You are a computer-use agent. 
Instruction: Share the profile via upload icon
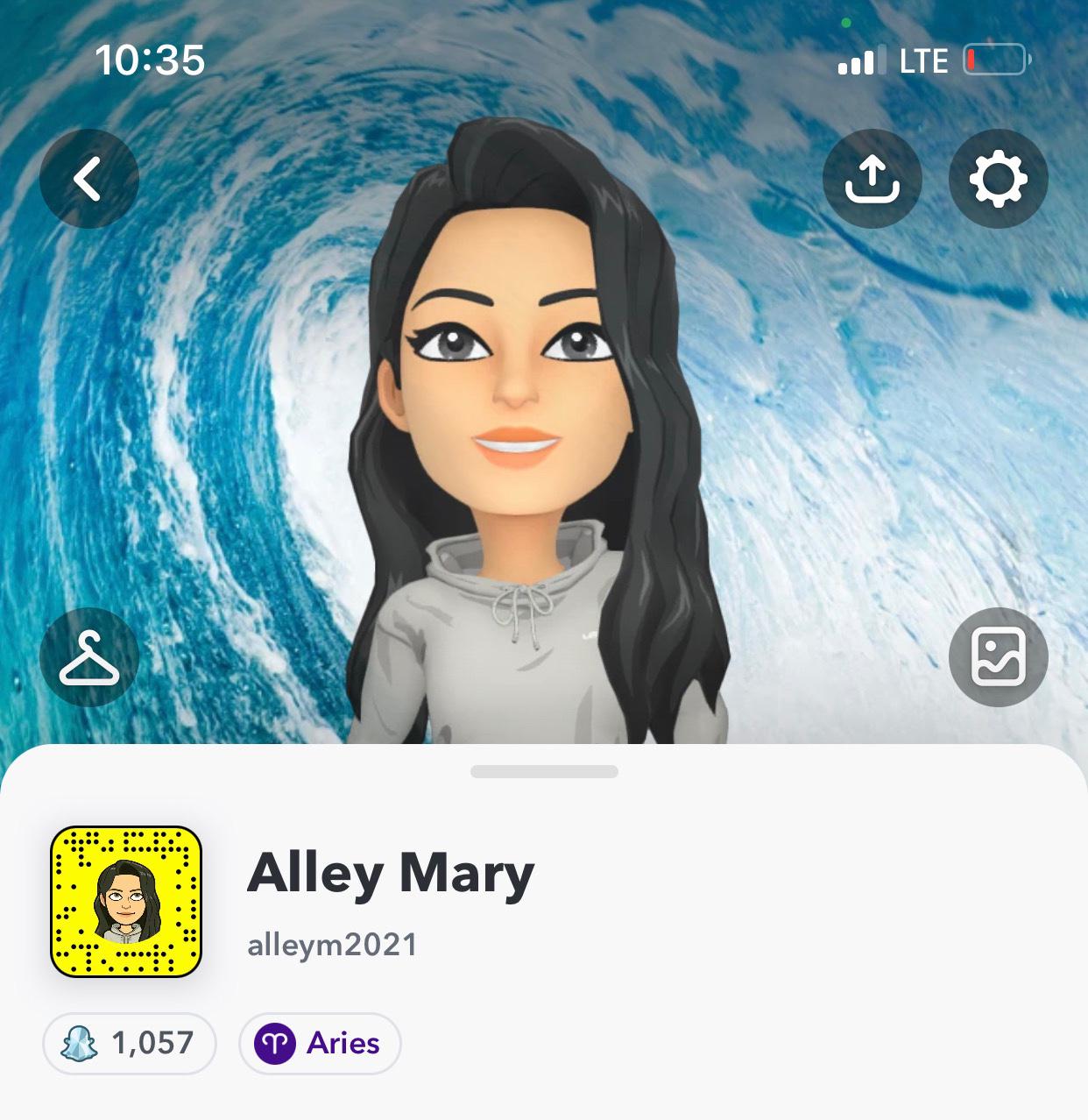point(872,179)
